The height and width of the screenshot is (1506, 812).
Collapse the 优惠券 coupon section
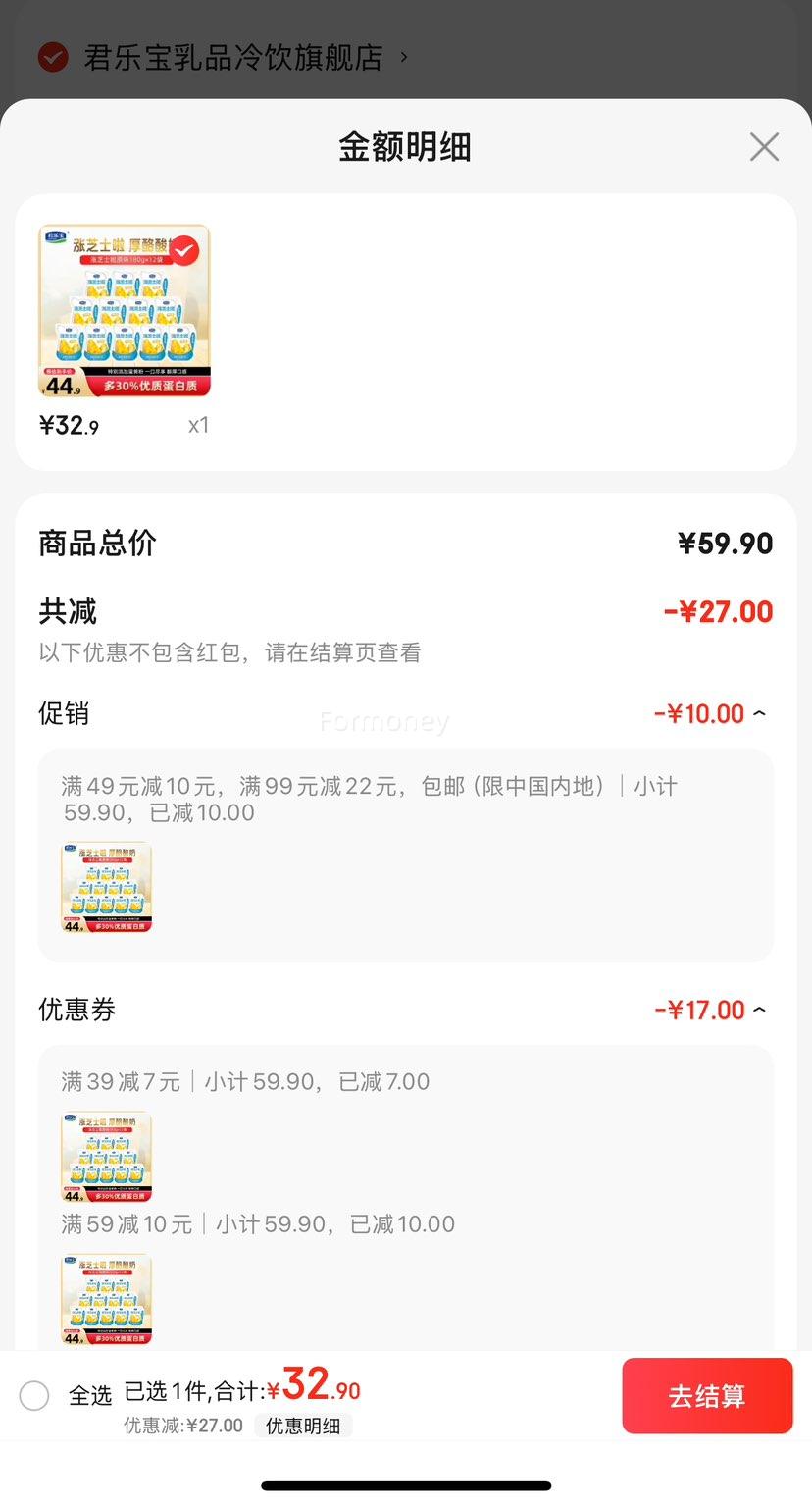(759, 1010)
